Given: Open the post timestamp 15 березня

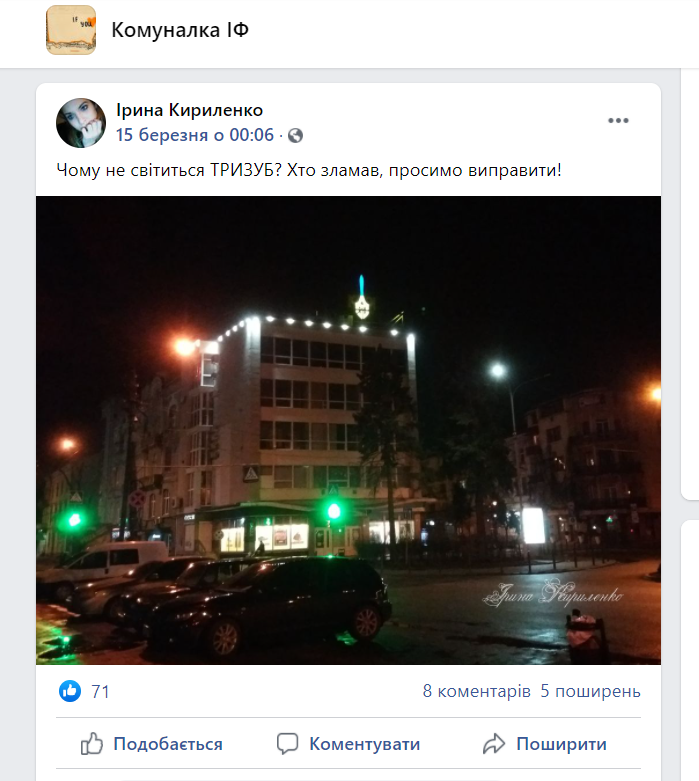Looking at the screenshot, I should click(x=194, y=135).
